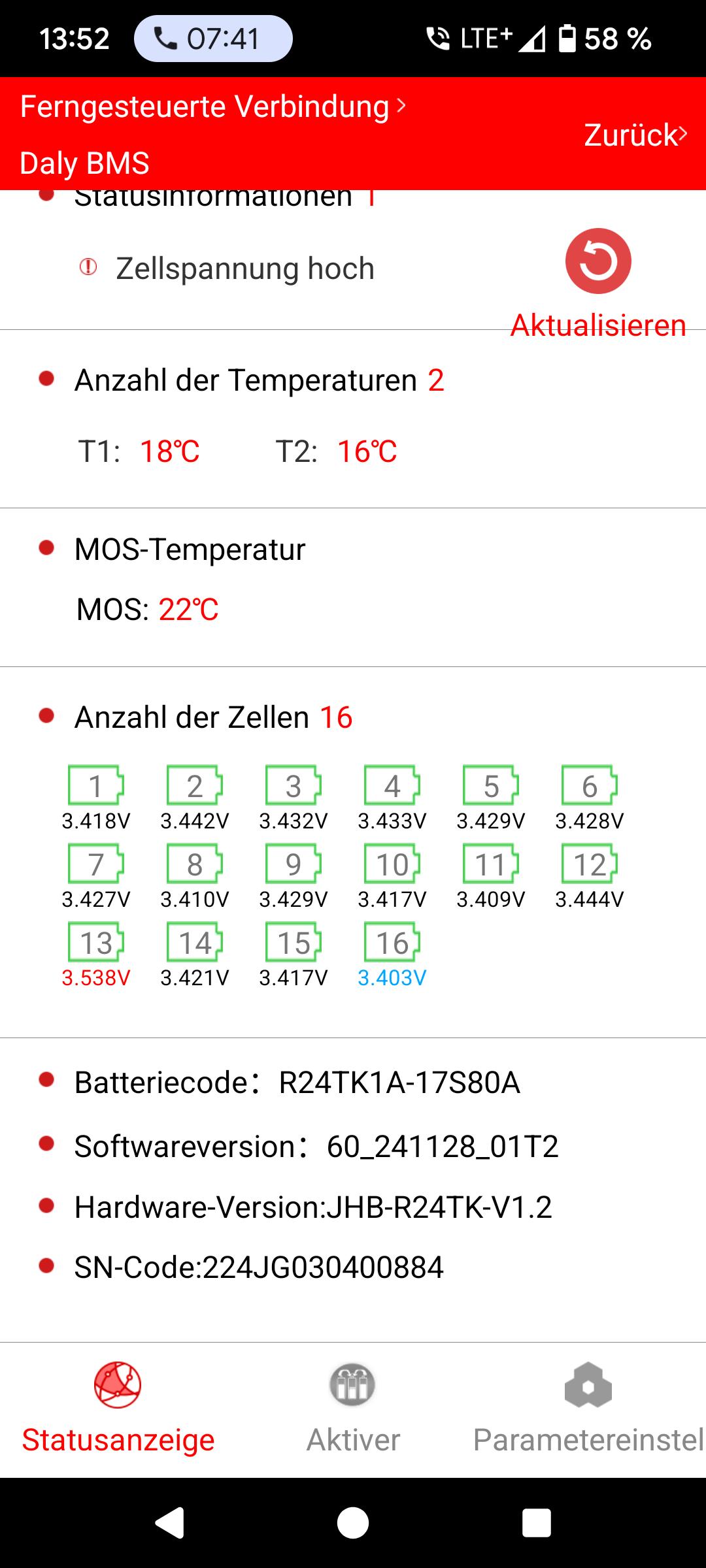The height and width of the screenshot is (1568, 706).
Task: Open Ferngesteuerte Verbindung link
Action: pos(213,106)
